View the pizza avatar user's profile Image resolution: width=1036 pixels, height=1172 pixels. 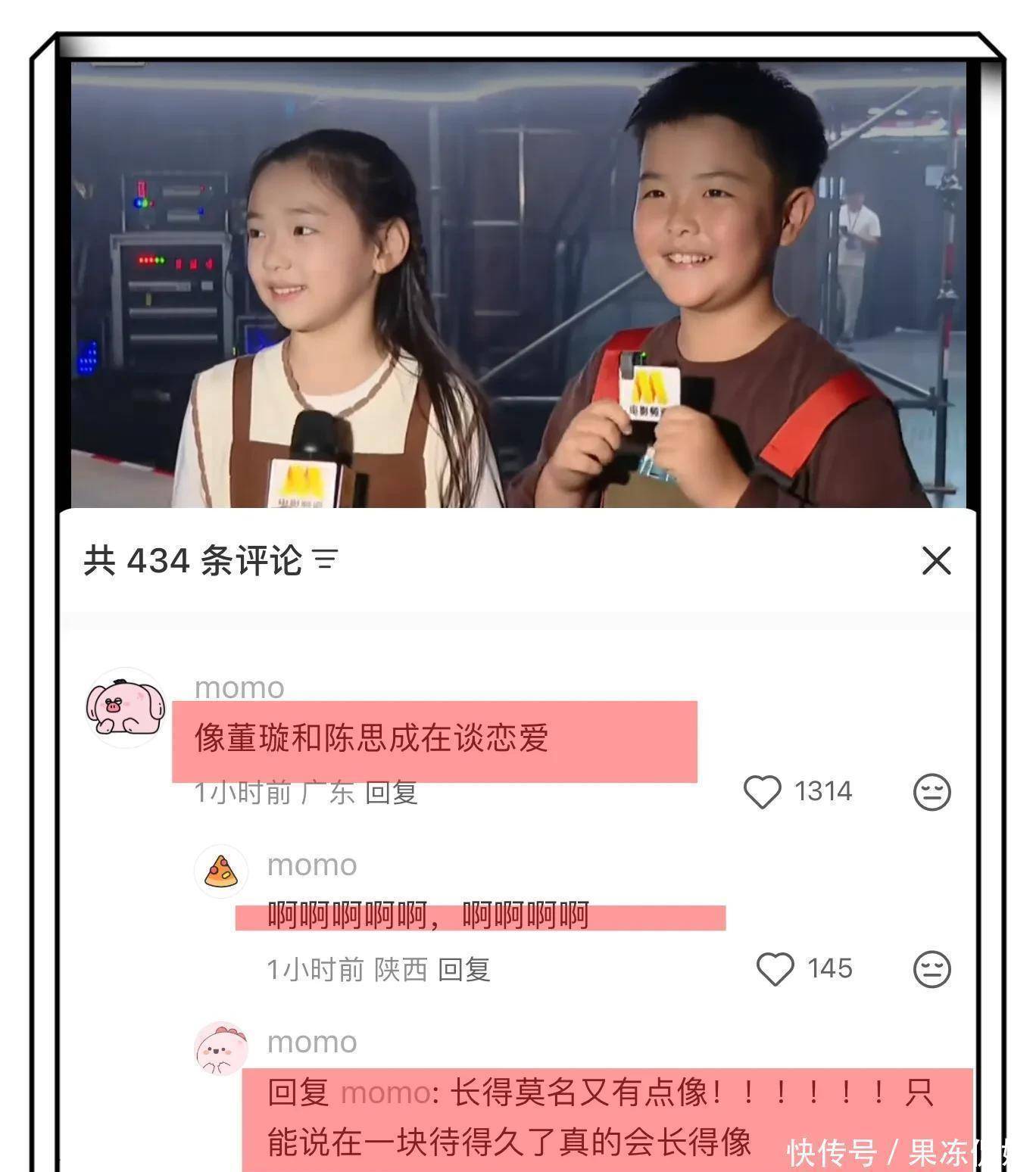pyautogui.click(x=221, y=871)
